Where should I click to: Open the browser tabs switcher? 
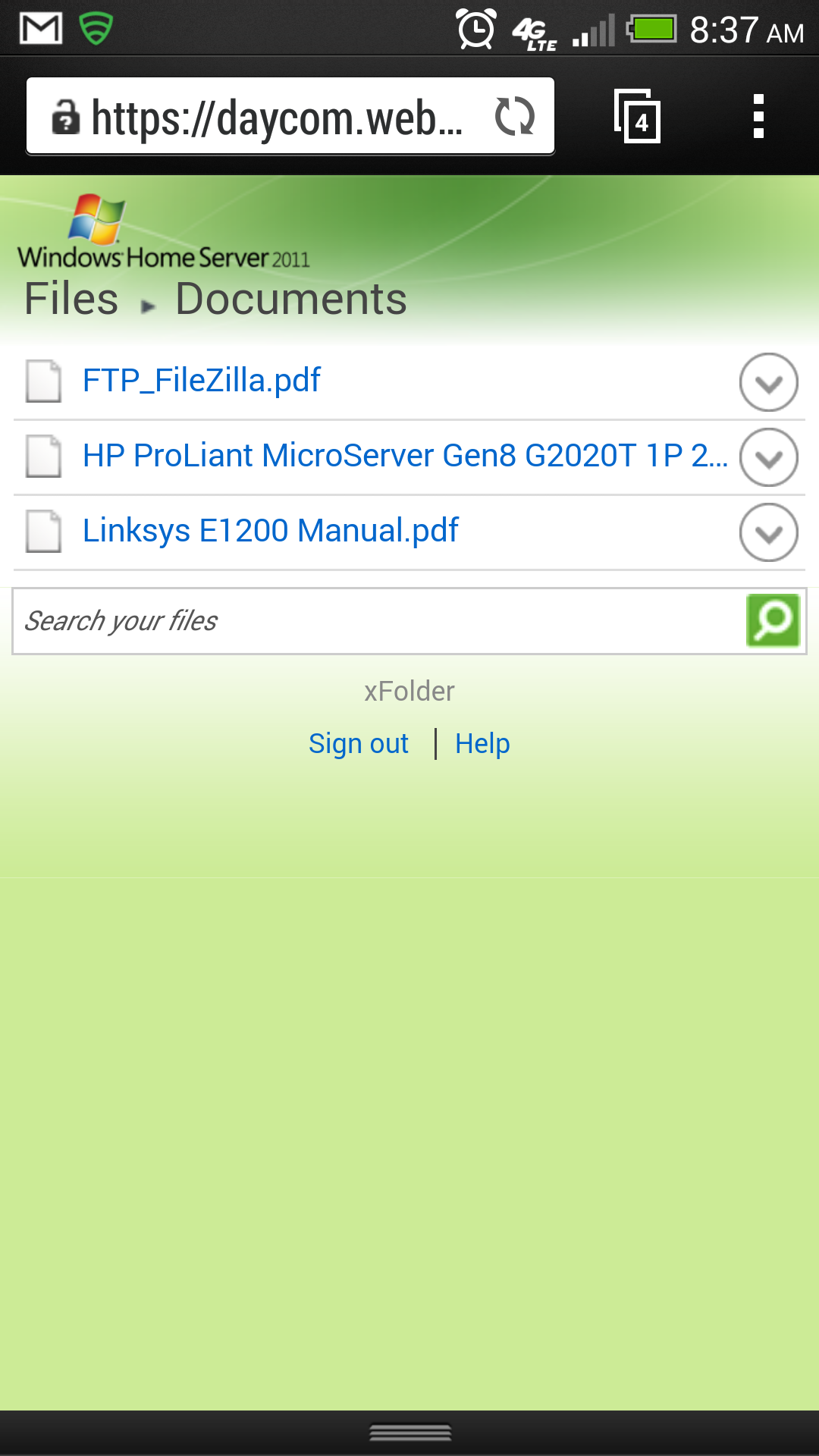tap(637, 117)
